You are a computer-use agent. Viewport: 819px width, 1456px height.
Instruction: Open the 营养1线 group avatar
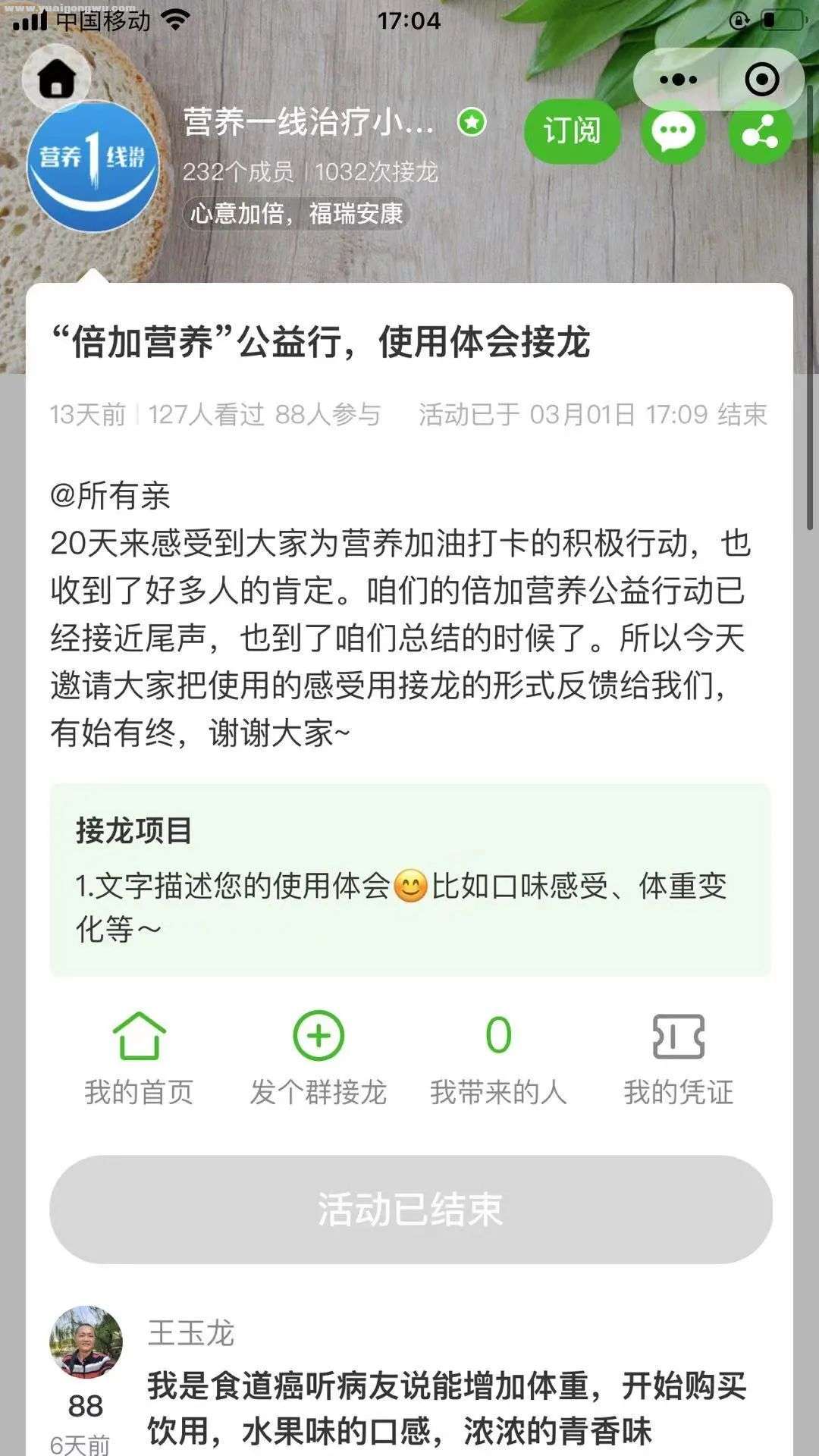coord(93,167)
